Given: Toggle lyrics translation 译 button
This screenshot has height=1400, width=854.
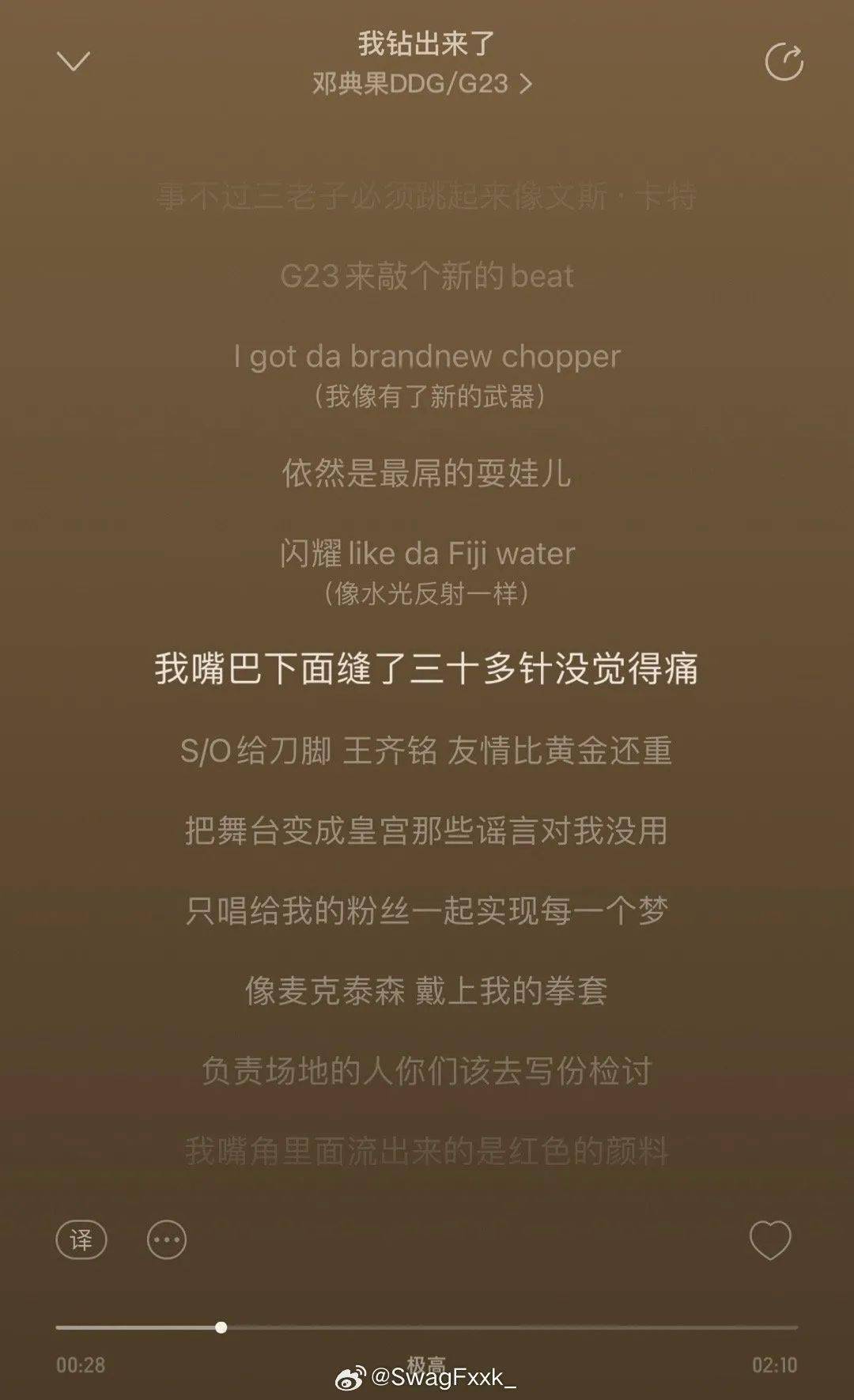Looking at the screenshot, I should coord(81,1239).
